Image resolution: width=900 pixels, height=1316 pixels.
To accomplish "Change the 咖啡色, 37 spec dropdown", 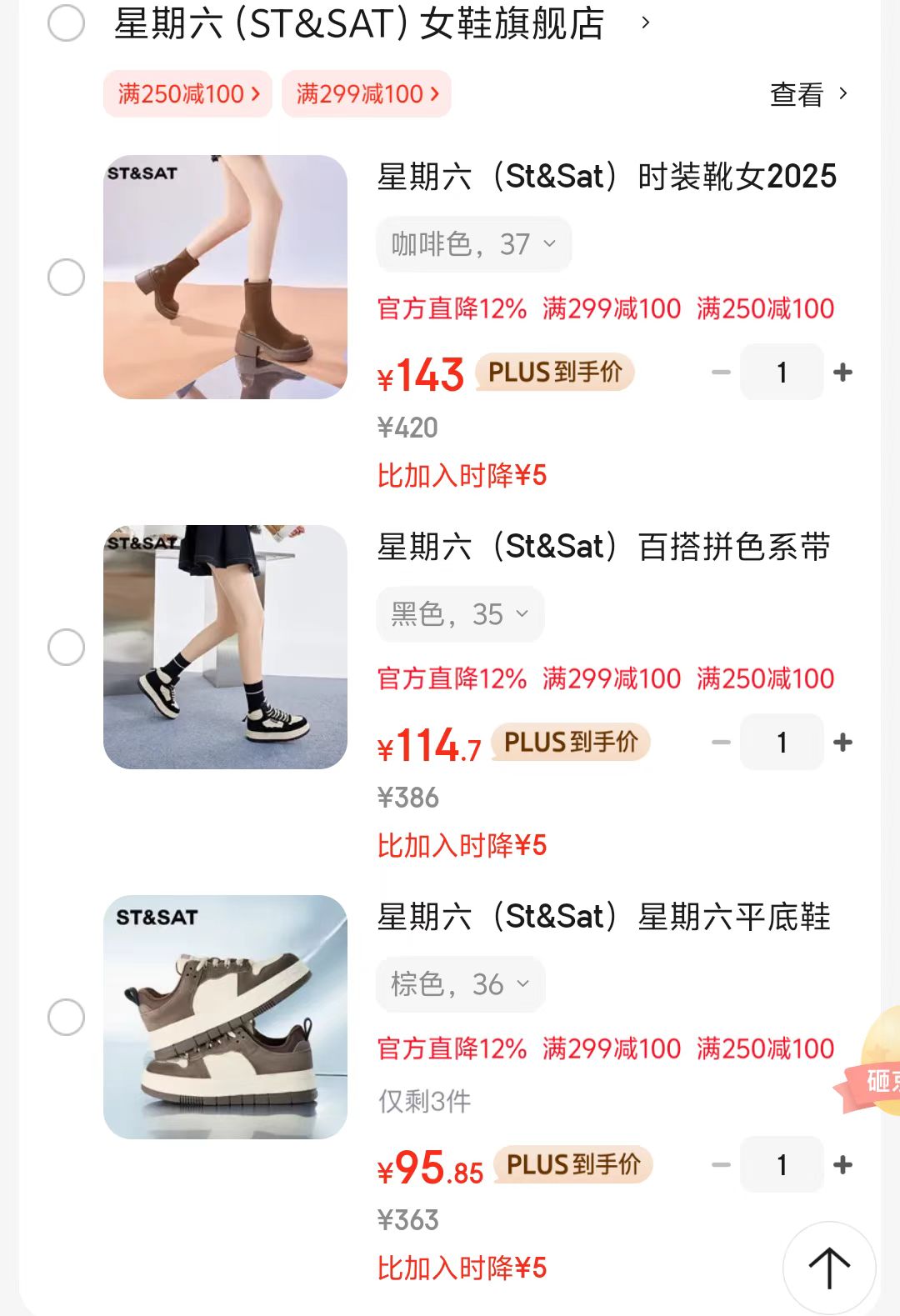I will (x=473, y=244).
